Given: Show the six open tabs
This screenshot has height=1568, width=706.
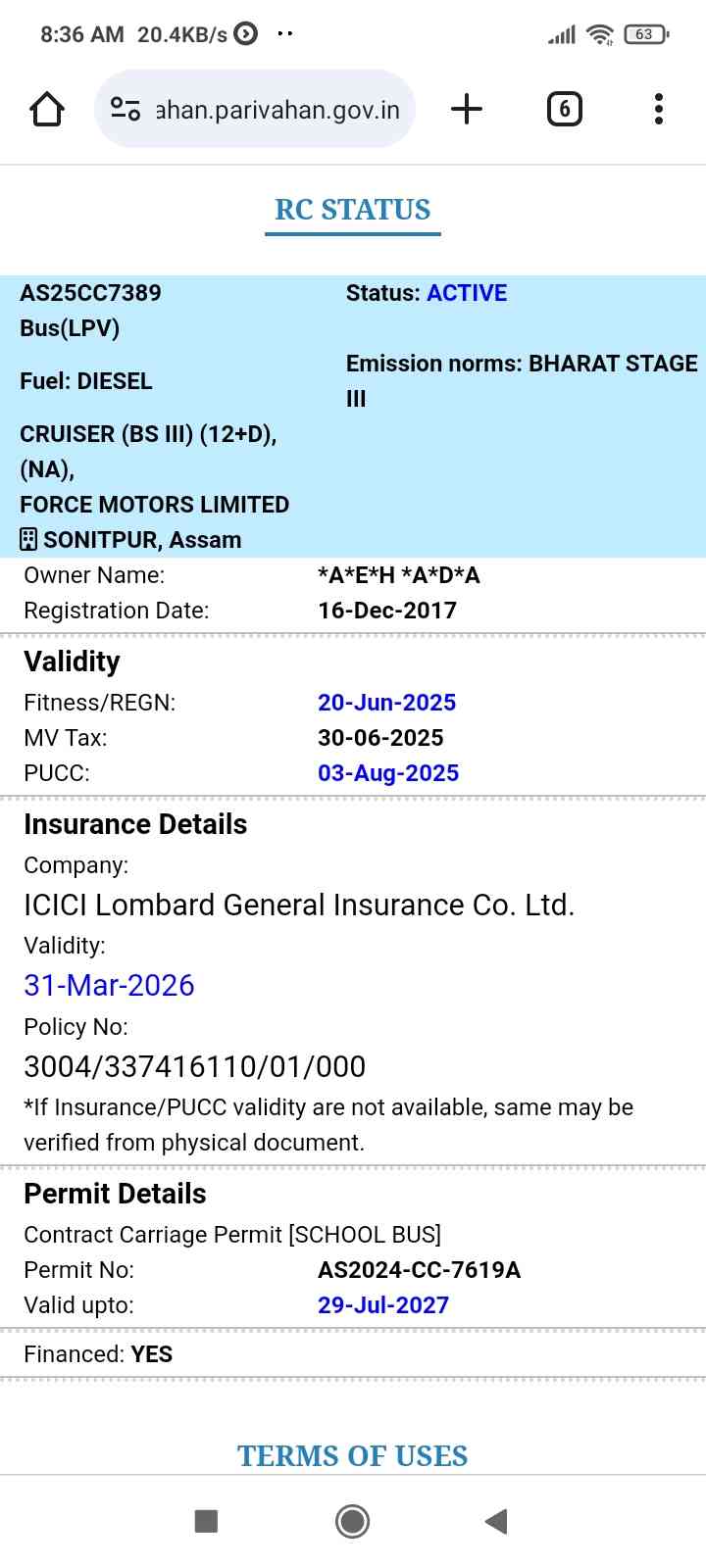Looking at the screenshot, I should (564, 109).
